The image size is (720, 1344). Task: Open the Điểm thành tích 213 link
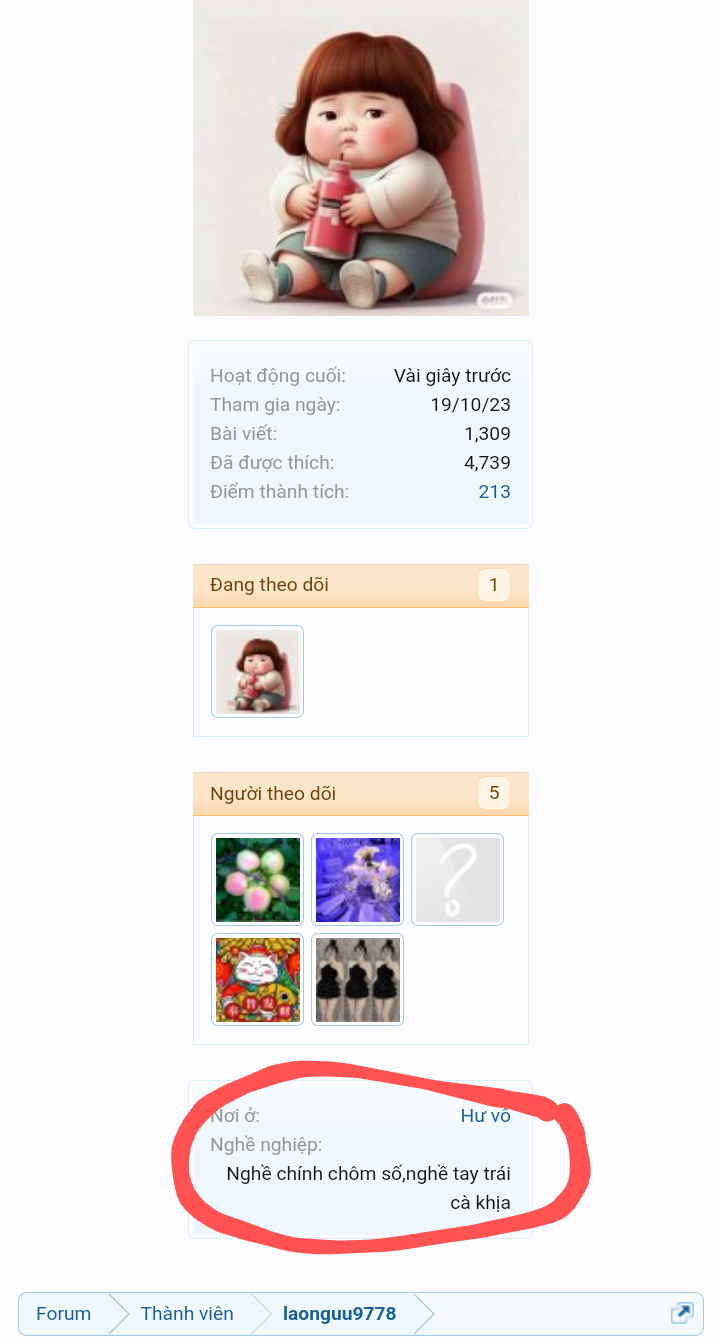tap(494, 491)
